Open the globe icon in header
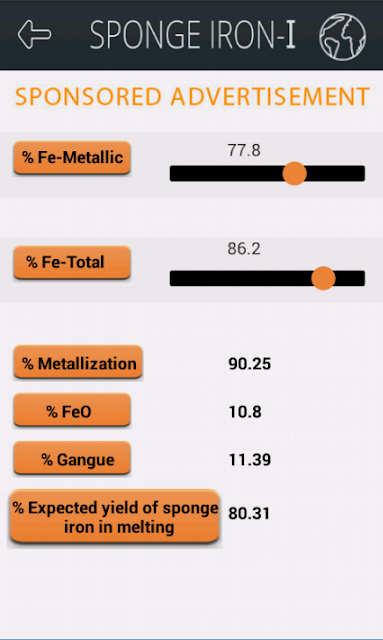The image size is (383, 640). click(x=342, y=37)
